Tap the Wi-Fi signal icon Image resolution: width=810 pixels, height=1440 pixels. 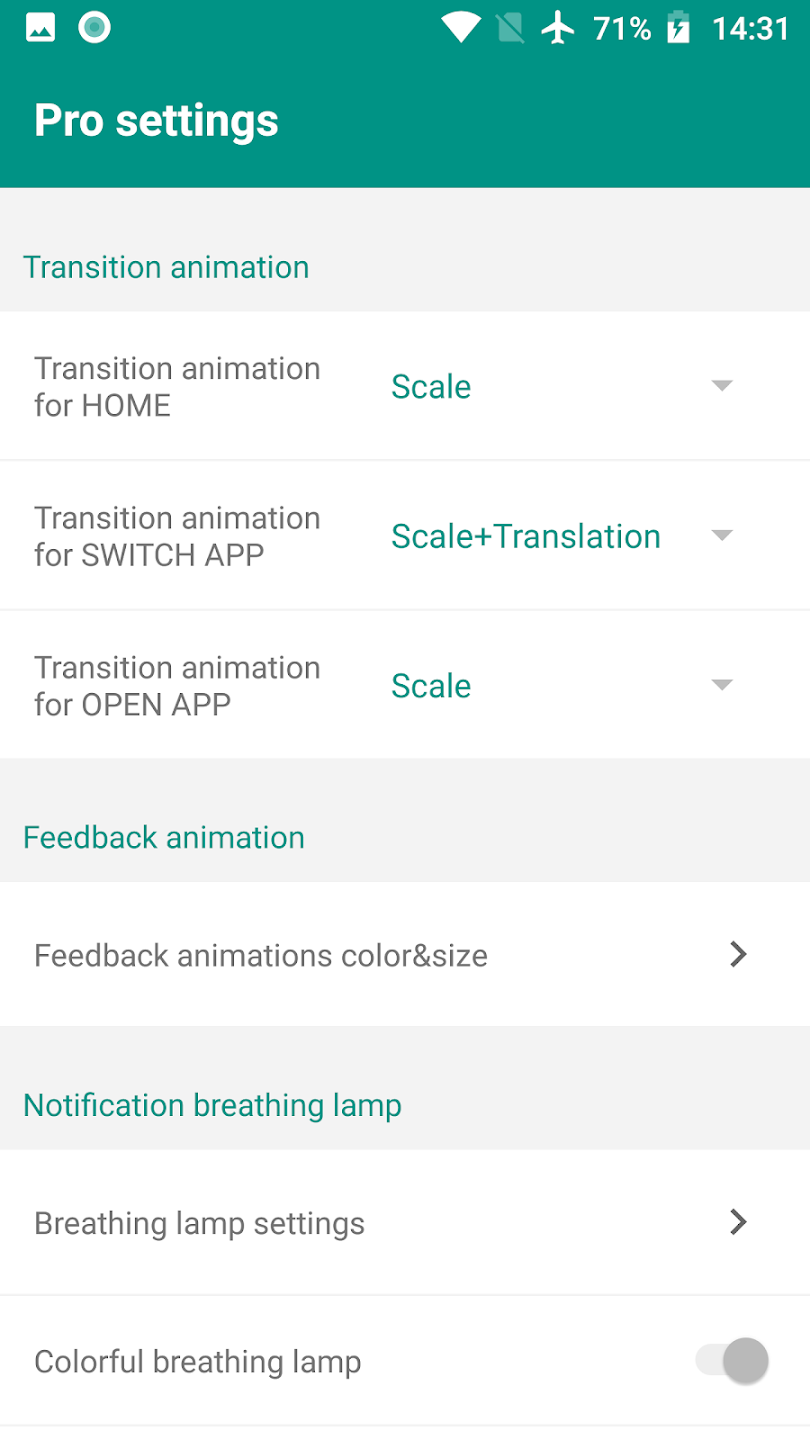coord(461,27)
